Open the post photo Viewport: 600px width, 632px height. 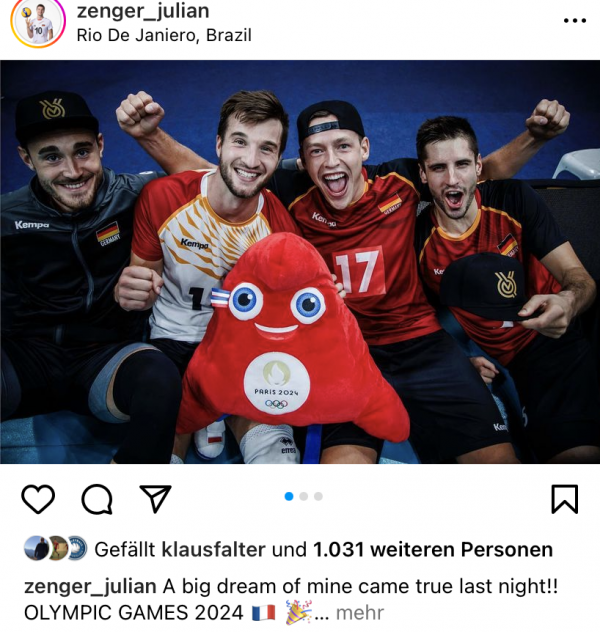pos(300,262)
